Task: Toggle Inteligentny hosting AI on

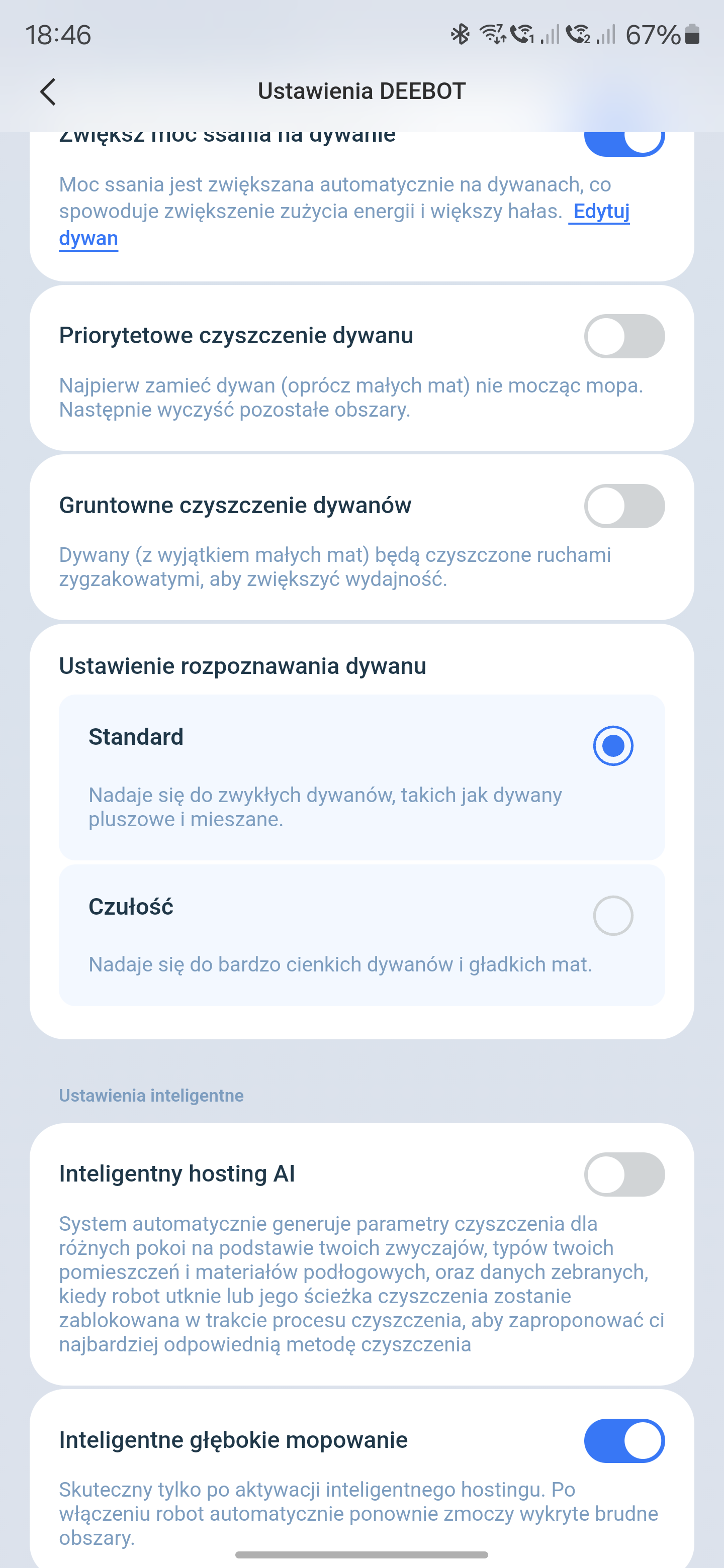Action: coord(623,1174)
